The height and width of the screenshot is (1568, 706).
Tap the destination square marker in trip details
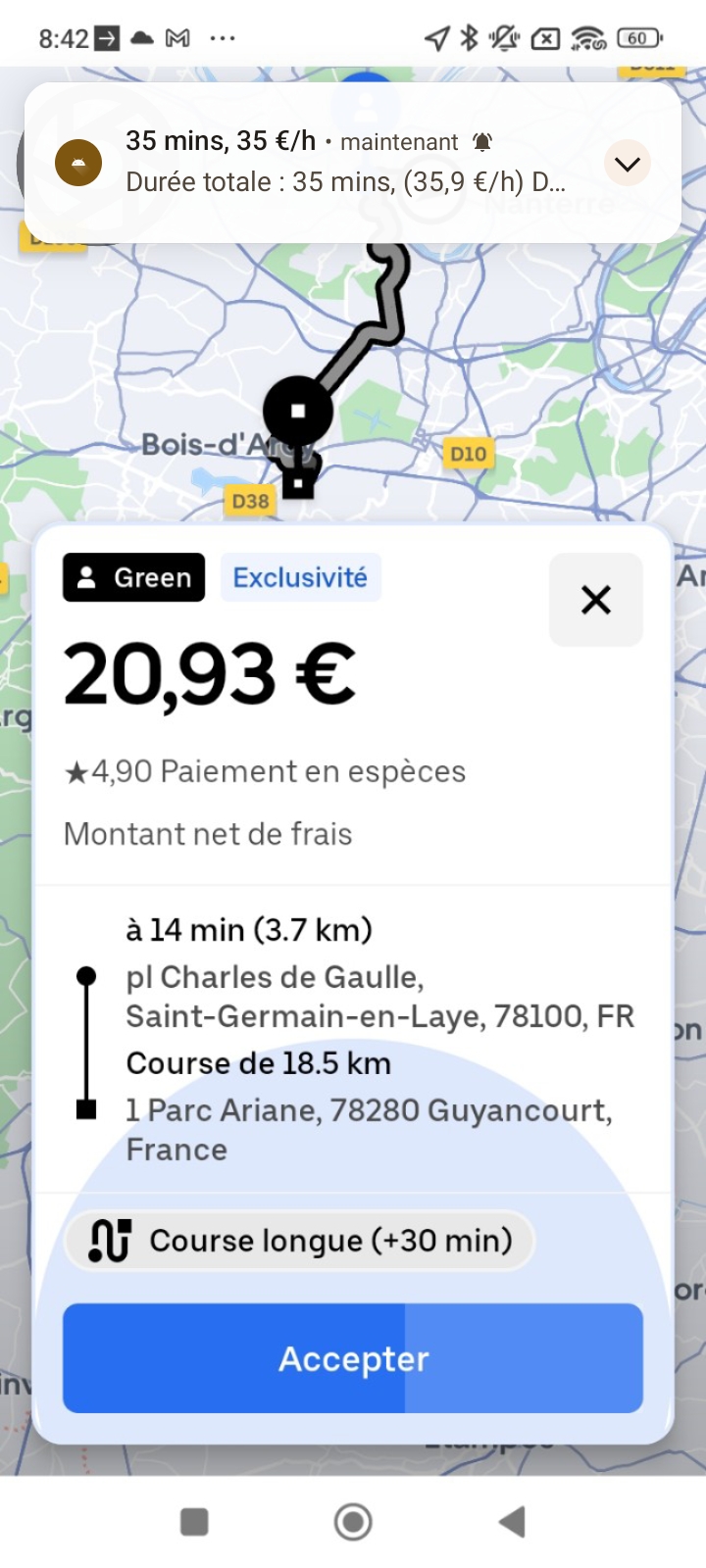tap(86, 1110)
